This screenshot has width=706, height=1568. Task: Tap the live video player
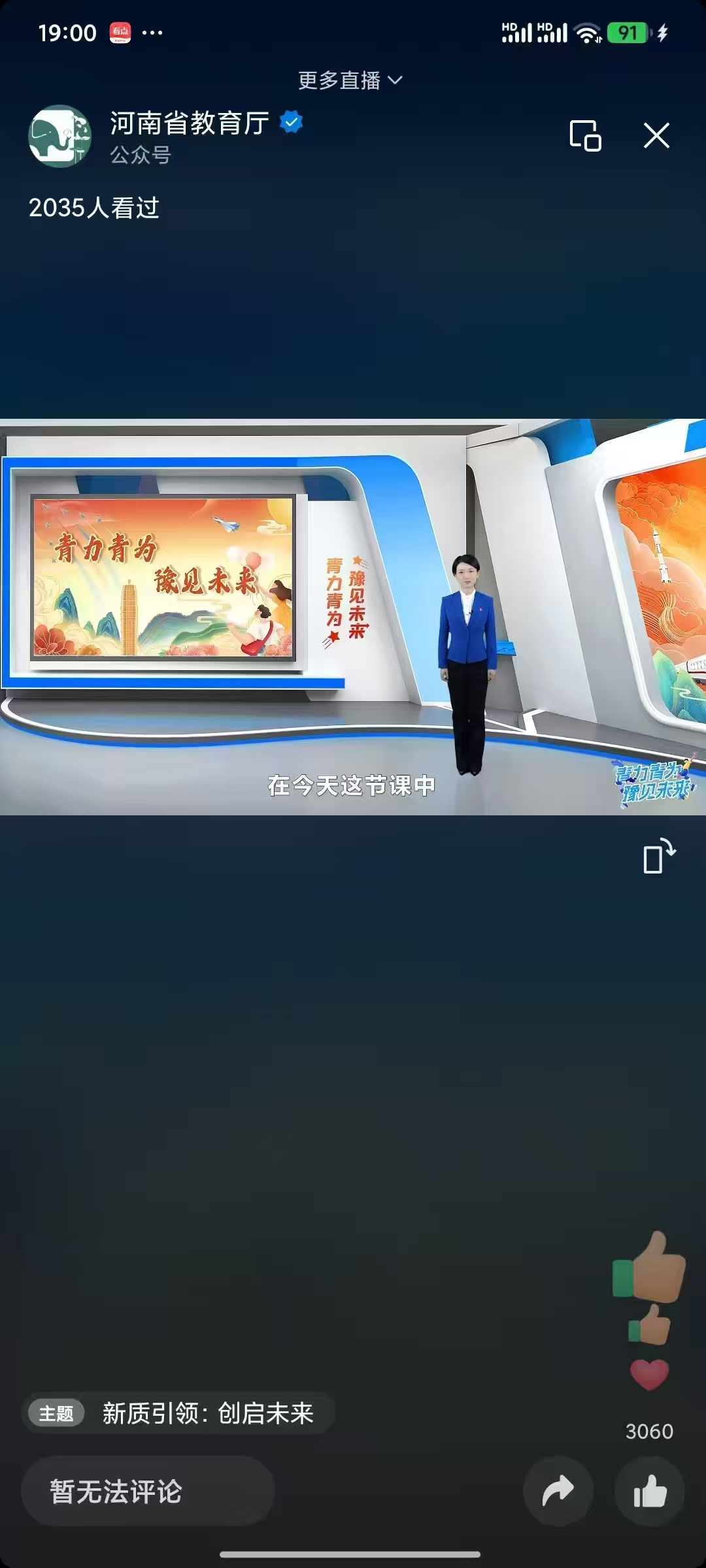pos(353,617)
